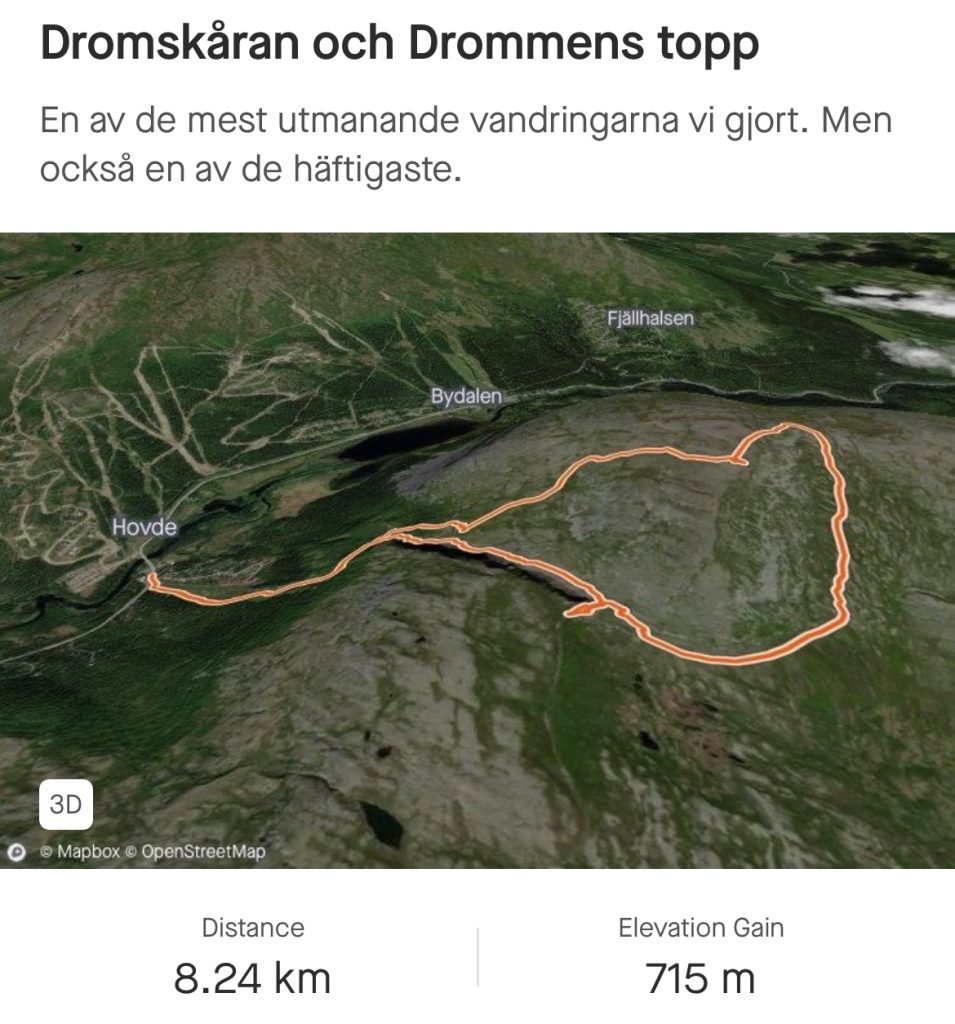Switch the map to 3D view
This screenshot has width=955, height=1024.
point(66,805)
